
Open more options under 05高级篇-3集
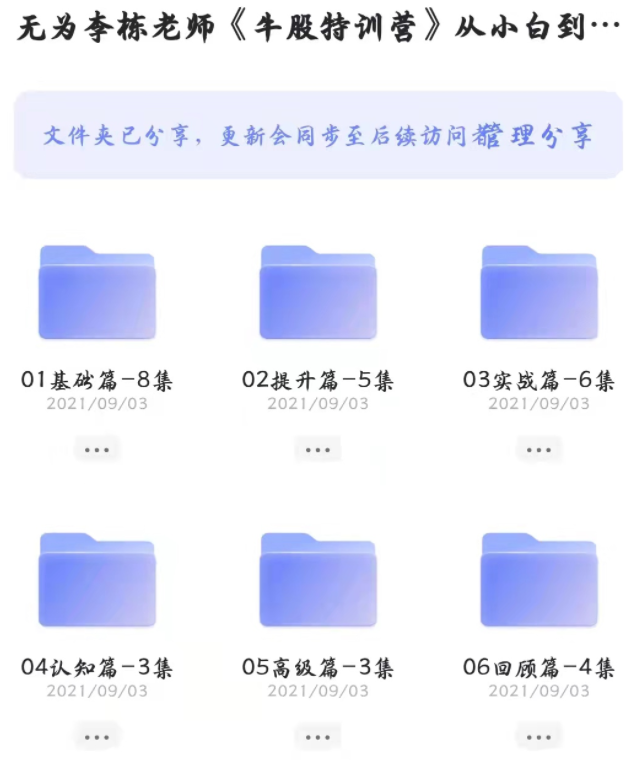click(318, 737)
